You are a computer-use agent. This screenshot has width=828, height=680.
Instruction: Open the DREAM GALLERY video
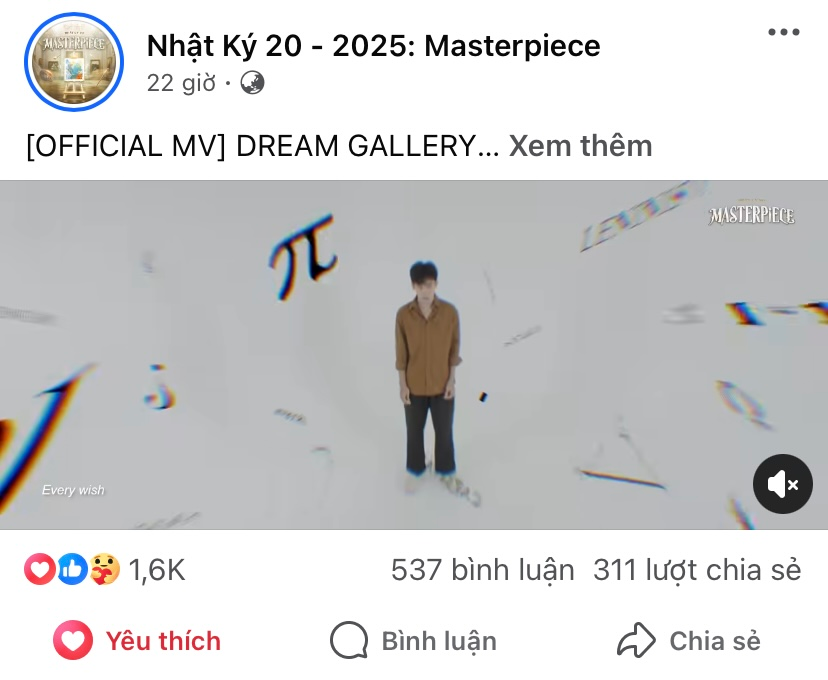click(x=414, y=355)
